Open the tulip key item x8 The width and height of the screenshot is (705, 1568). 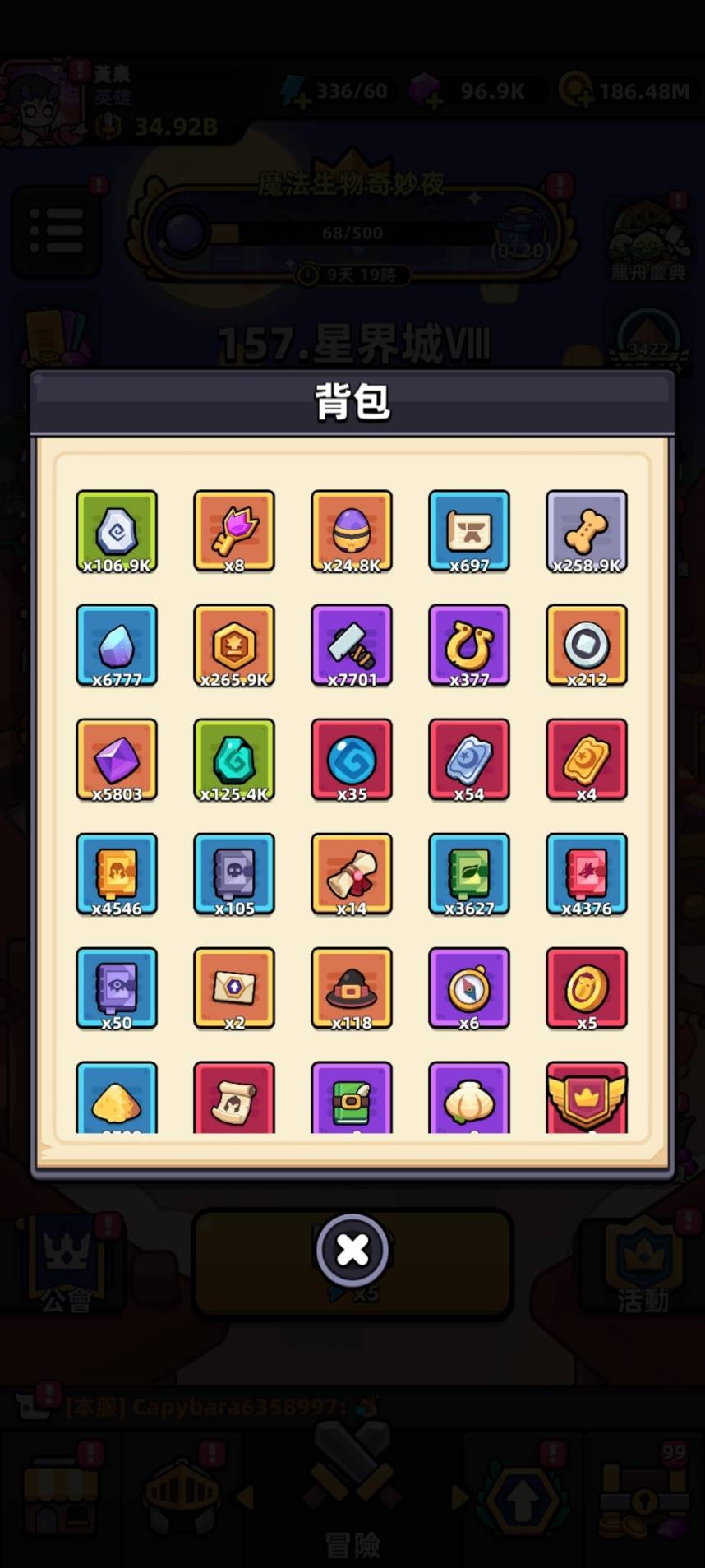point(234,531)
